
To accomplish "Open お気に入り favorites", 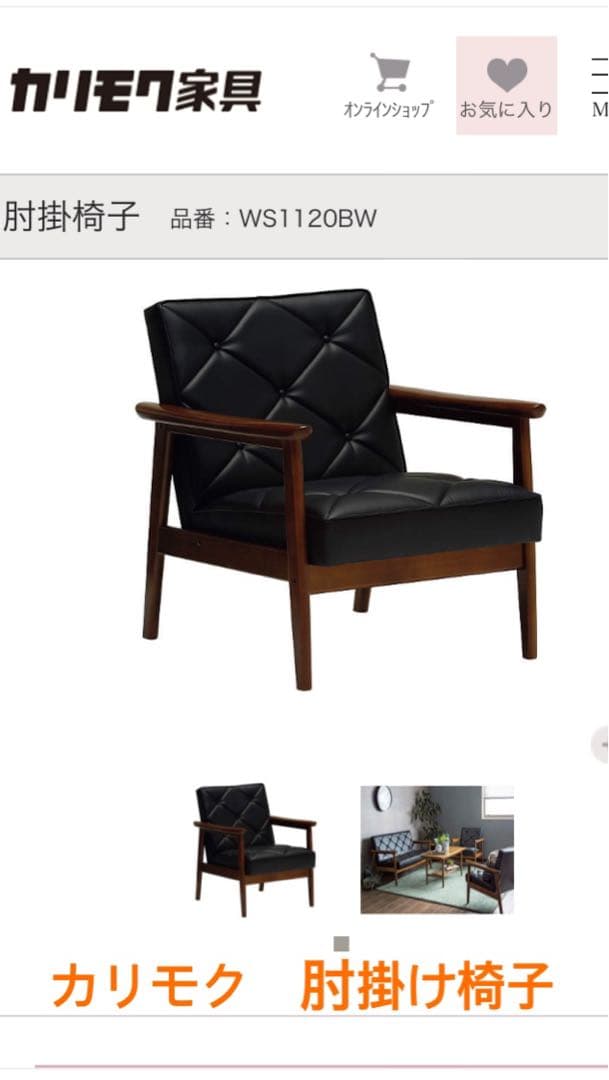I will click(506, 86).
